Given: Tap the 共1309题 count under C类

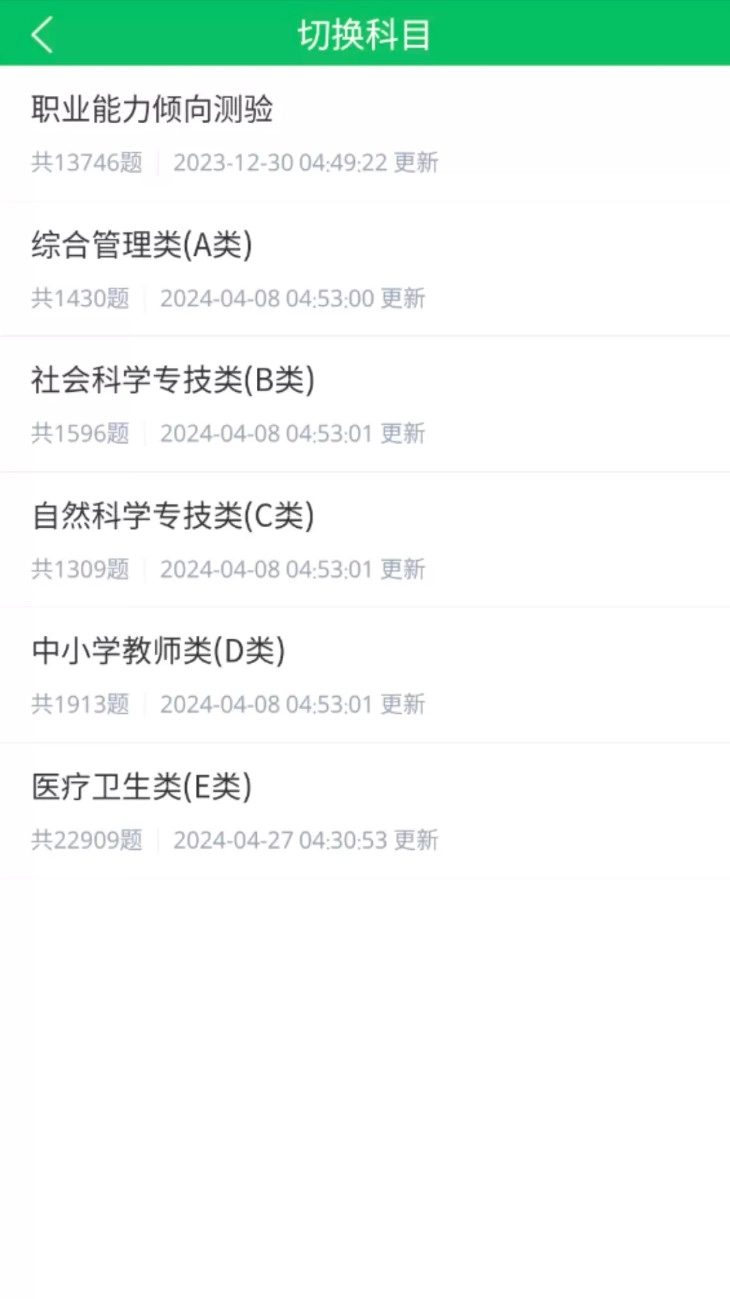Looking at the screenshot, I should coord(80,569).
